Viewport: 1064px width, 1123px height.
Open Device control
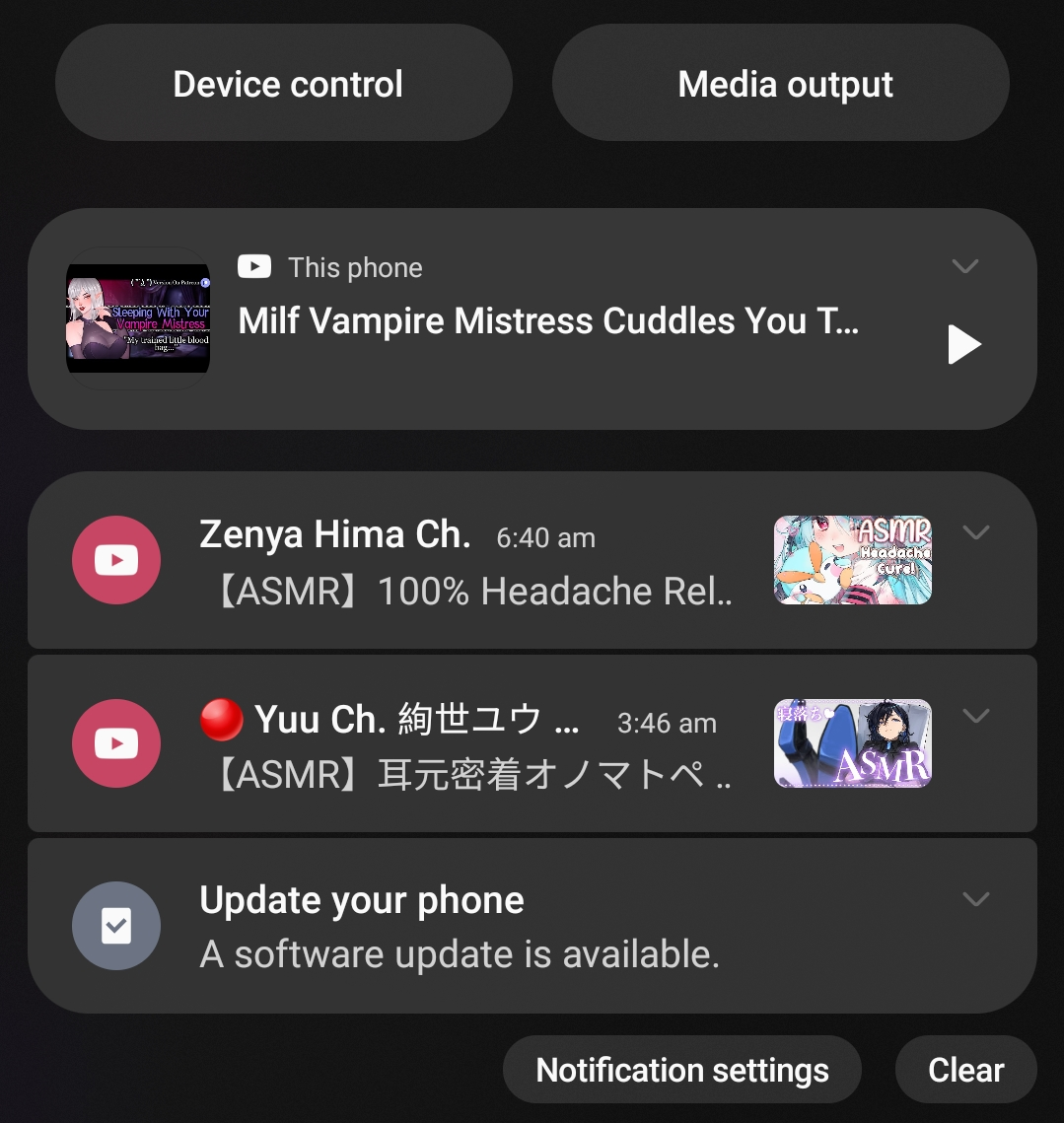click(284, 84)
